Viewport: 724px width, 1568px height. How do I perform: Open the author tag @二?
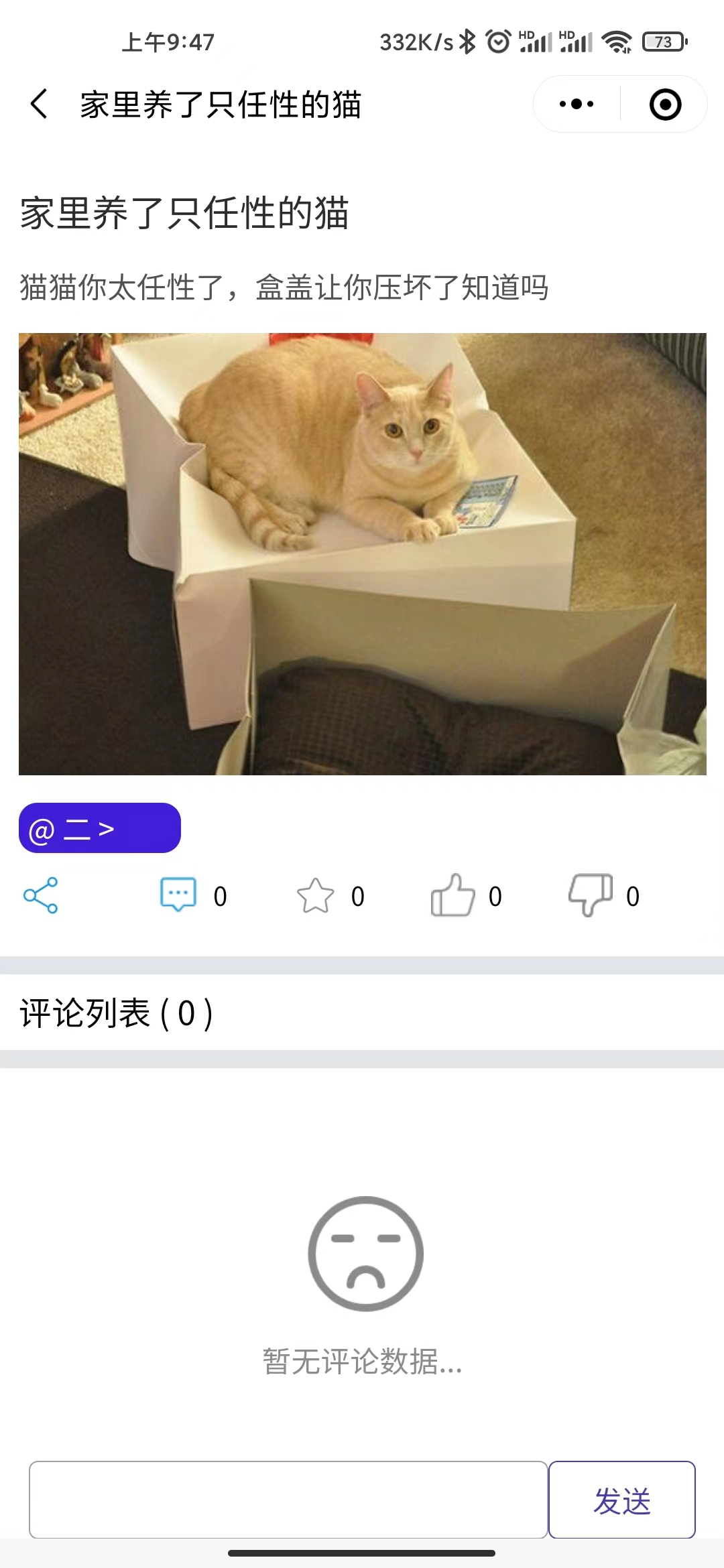click(99, 828)
